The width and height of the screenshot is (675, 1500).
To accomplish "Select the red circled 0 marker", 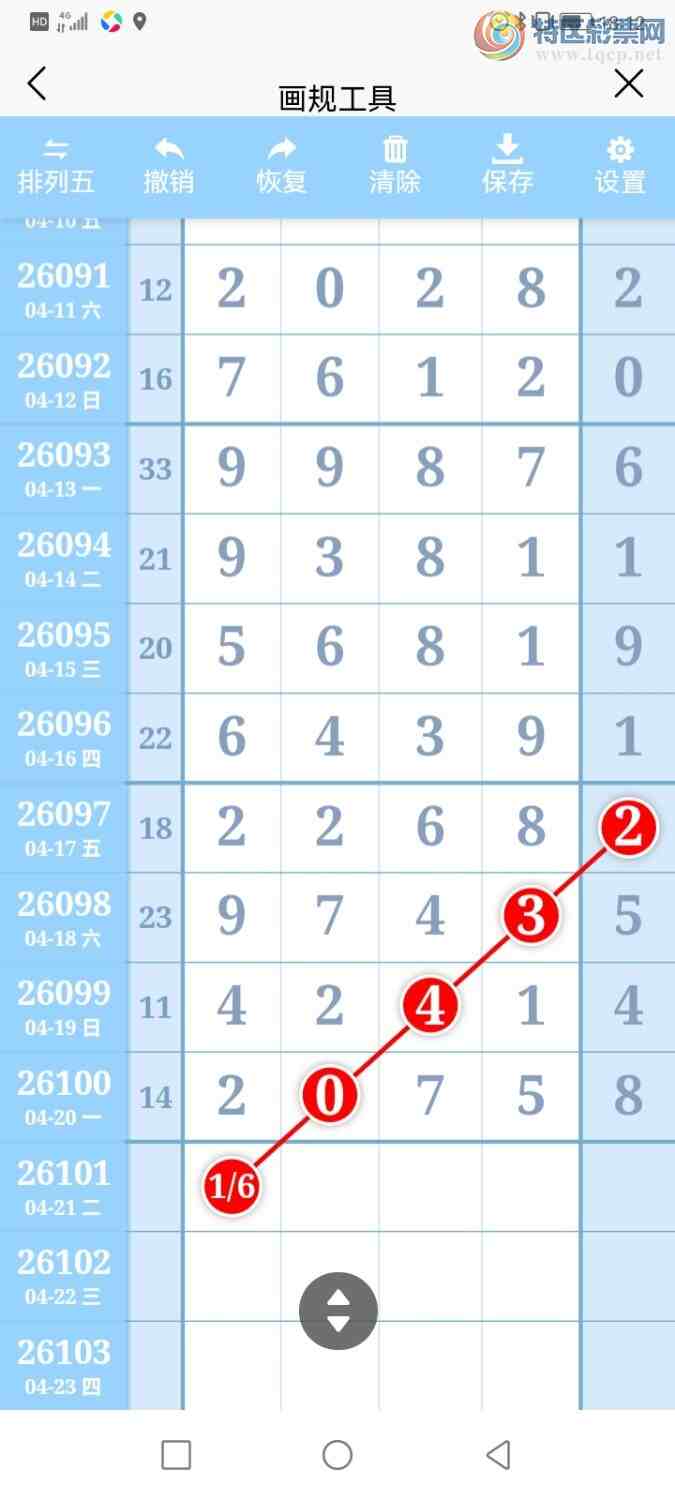I will point(330,1096).
